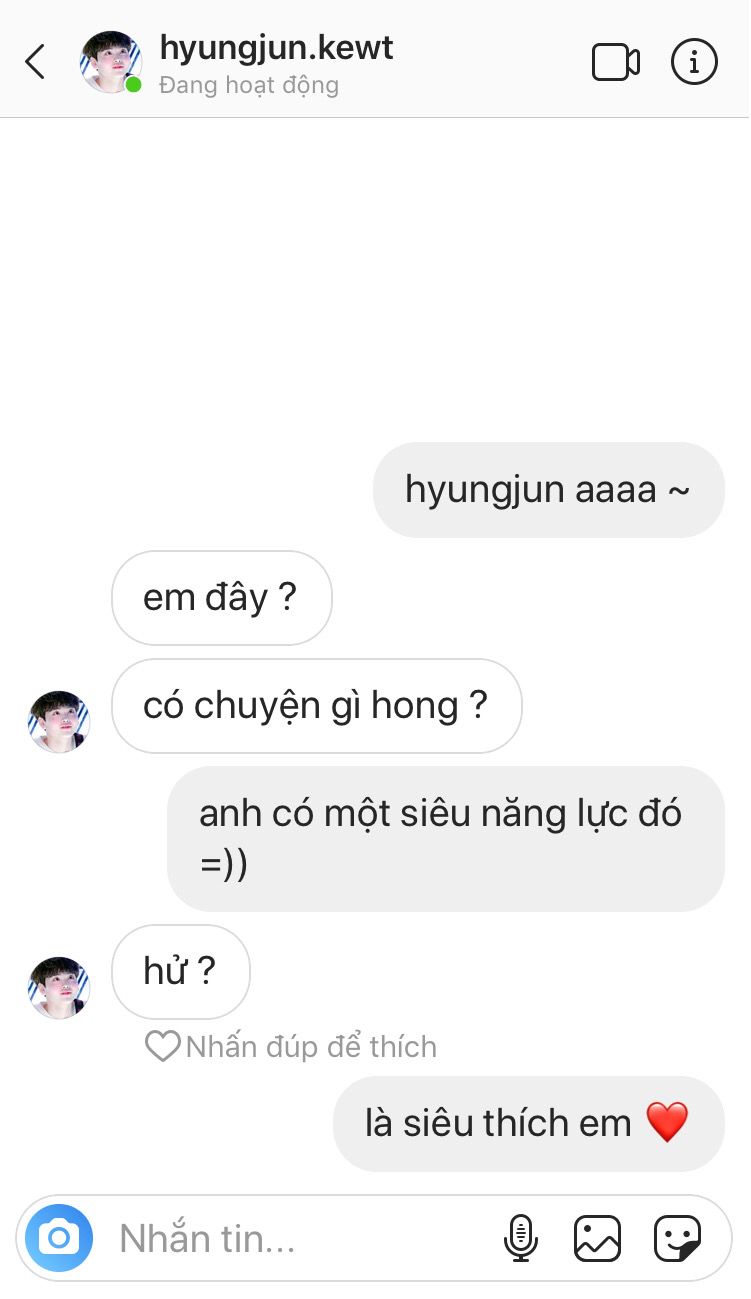
Task: Record a voice message with the microphone
Action: (520, 1238)
